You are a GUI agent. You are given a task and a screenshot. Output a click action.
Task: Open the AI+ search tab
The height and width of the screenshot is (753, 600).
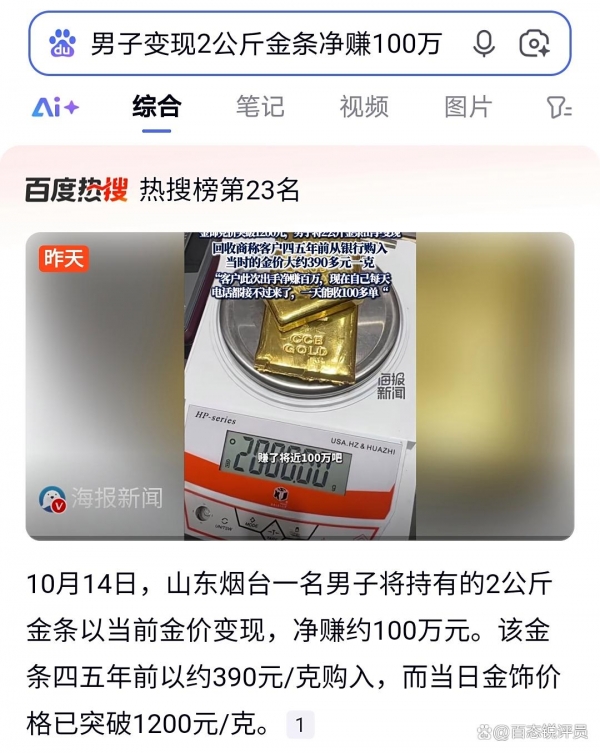coord(55,107)
